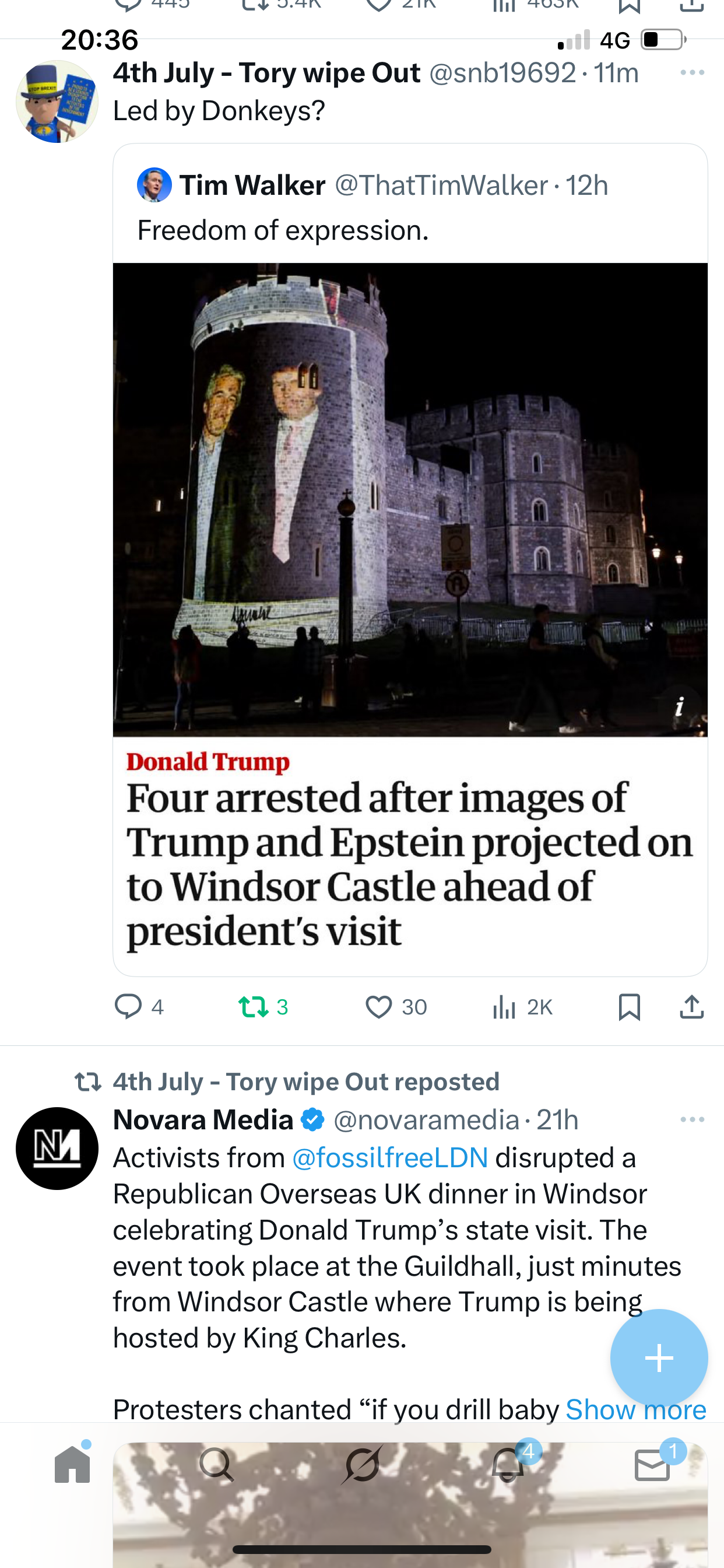Open 4th July - Tory wipe Out's profile picture

pos(57,101)
